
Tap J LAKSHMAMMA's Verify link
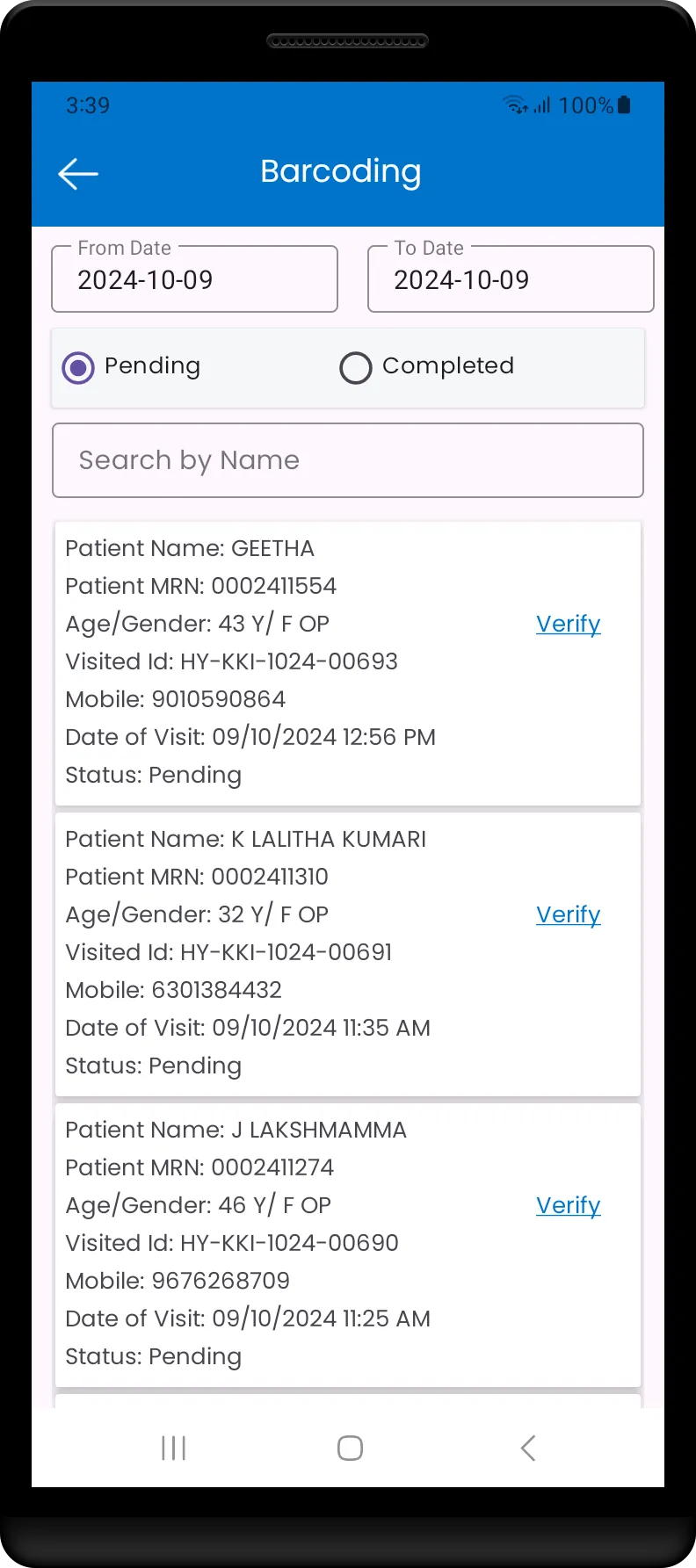(x=568, y=1205)
